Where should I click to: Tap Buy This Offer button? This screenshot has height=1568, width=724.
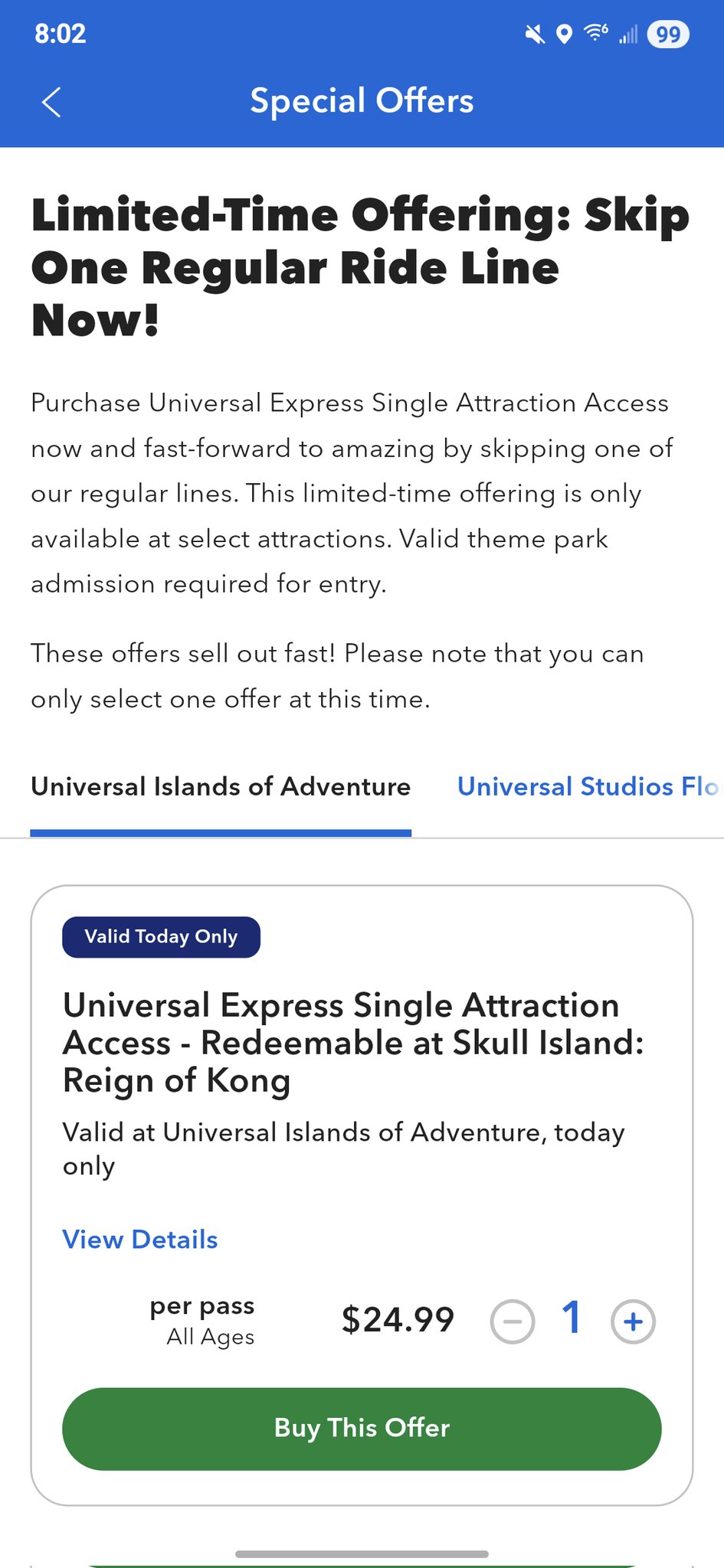(x=362, y=1429)
